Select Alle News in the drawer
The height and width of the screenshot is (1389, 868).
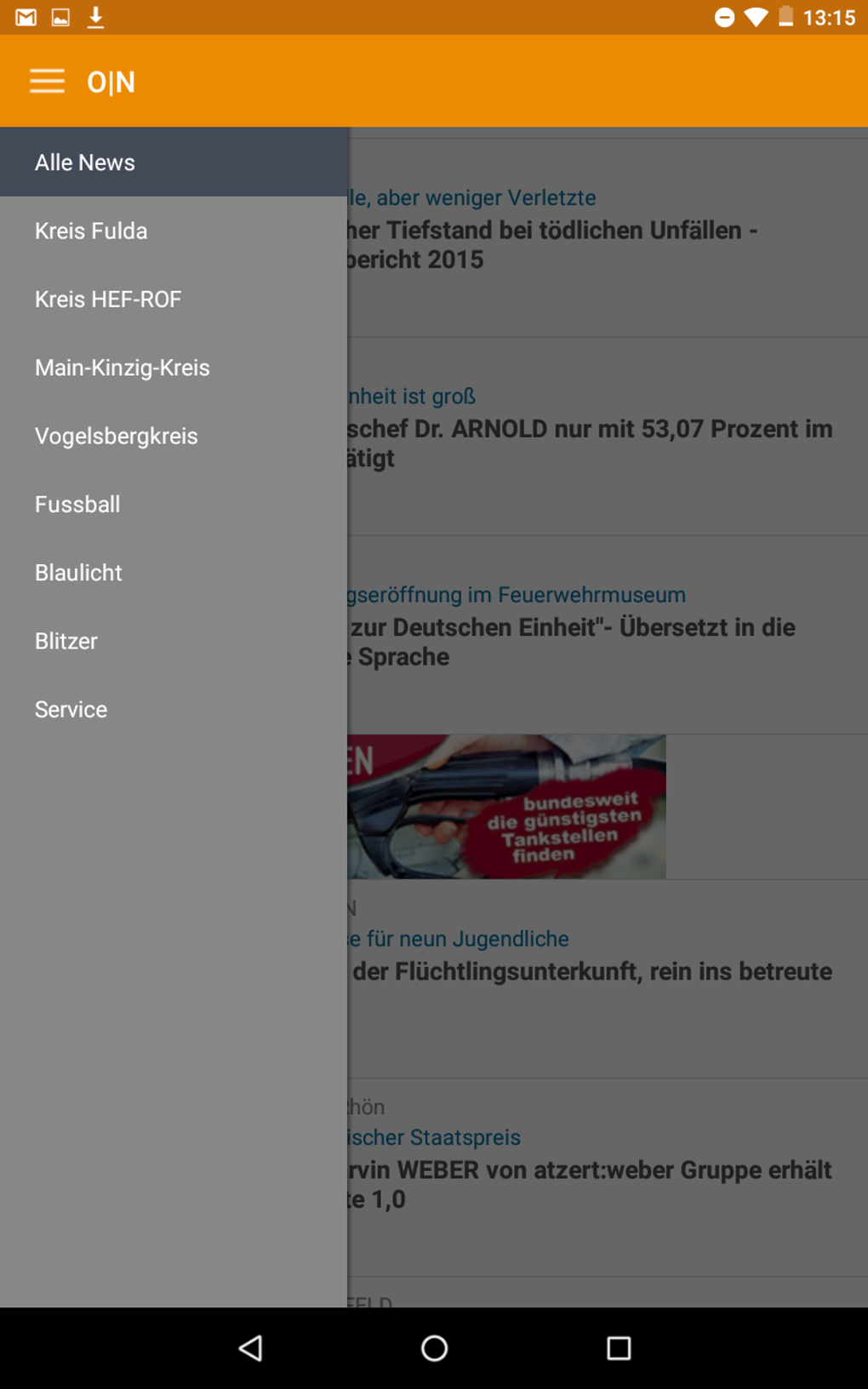84,162
